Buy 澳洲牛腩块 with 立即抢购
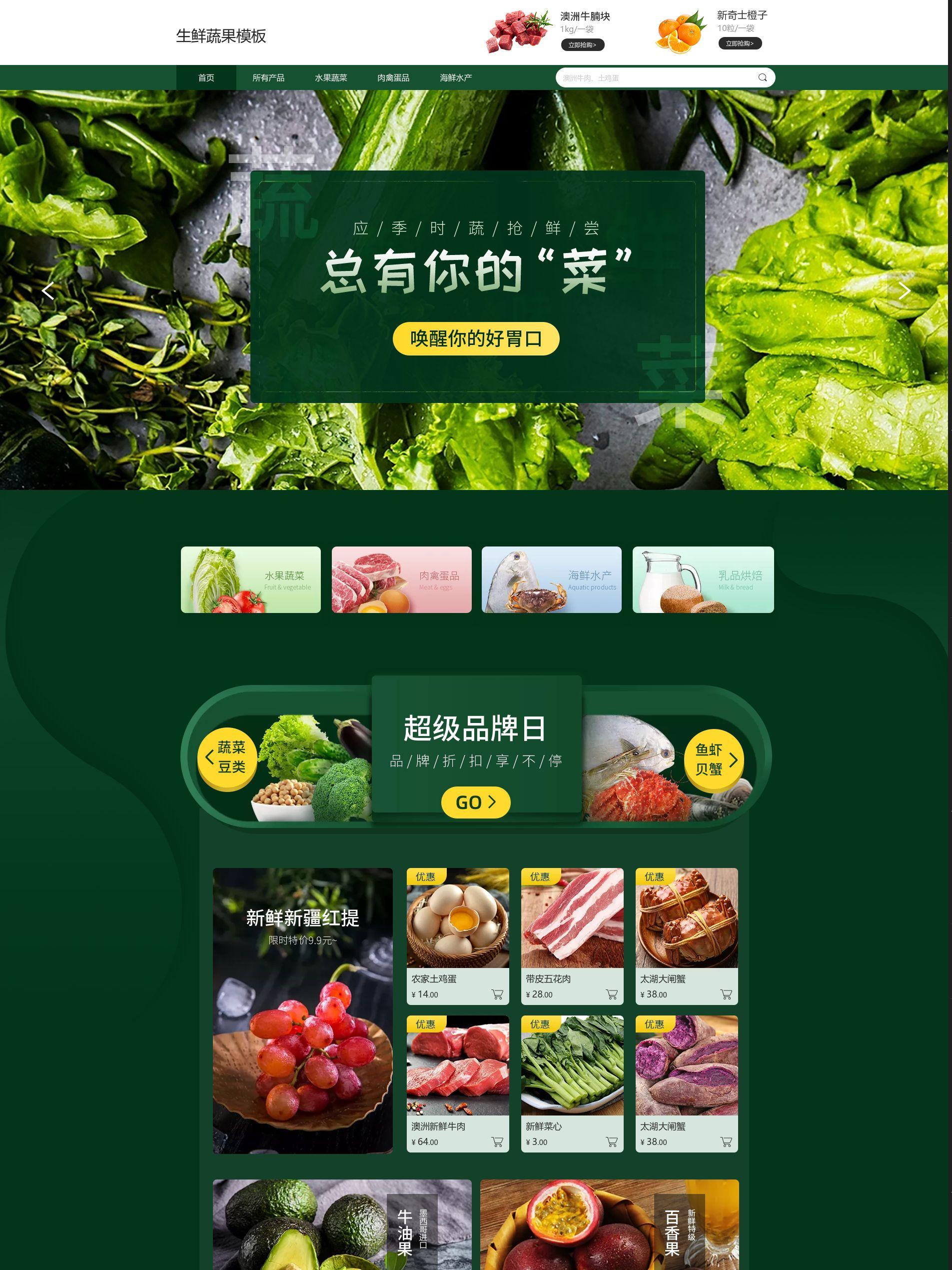 coord(582,45)
